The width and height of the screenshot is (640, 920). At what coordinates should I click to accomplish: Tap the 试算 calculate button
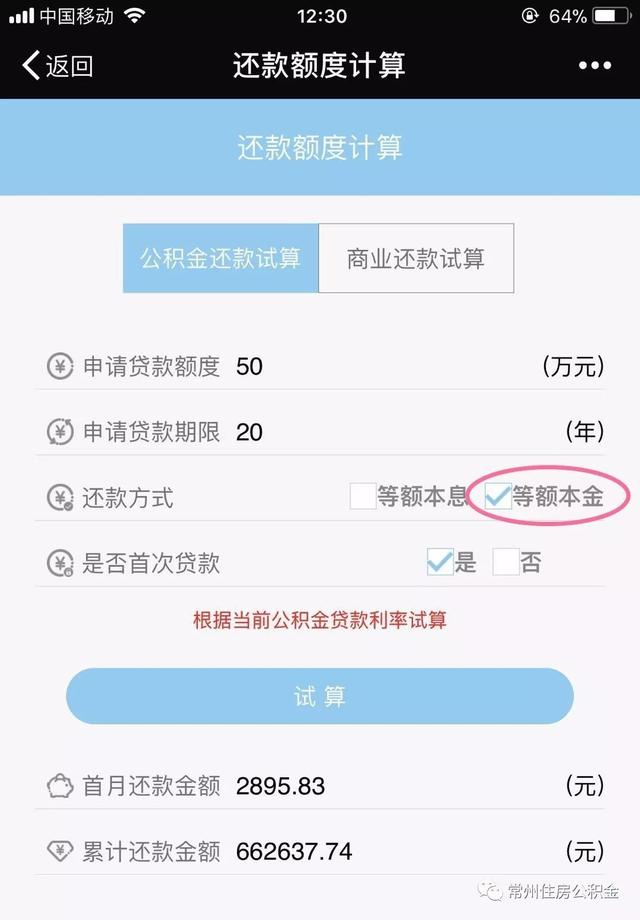(320, 696)
